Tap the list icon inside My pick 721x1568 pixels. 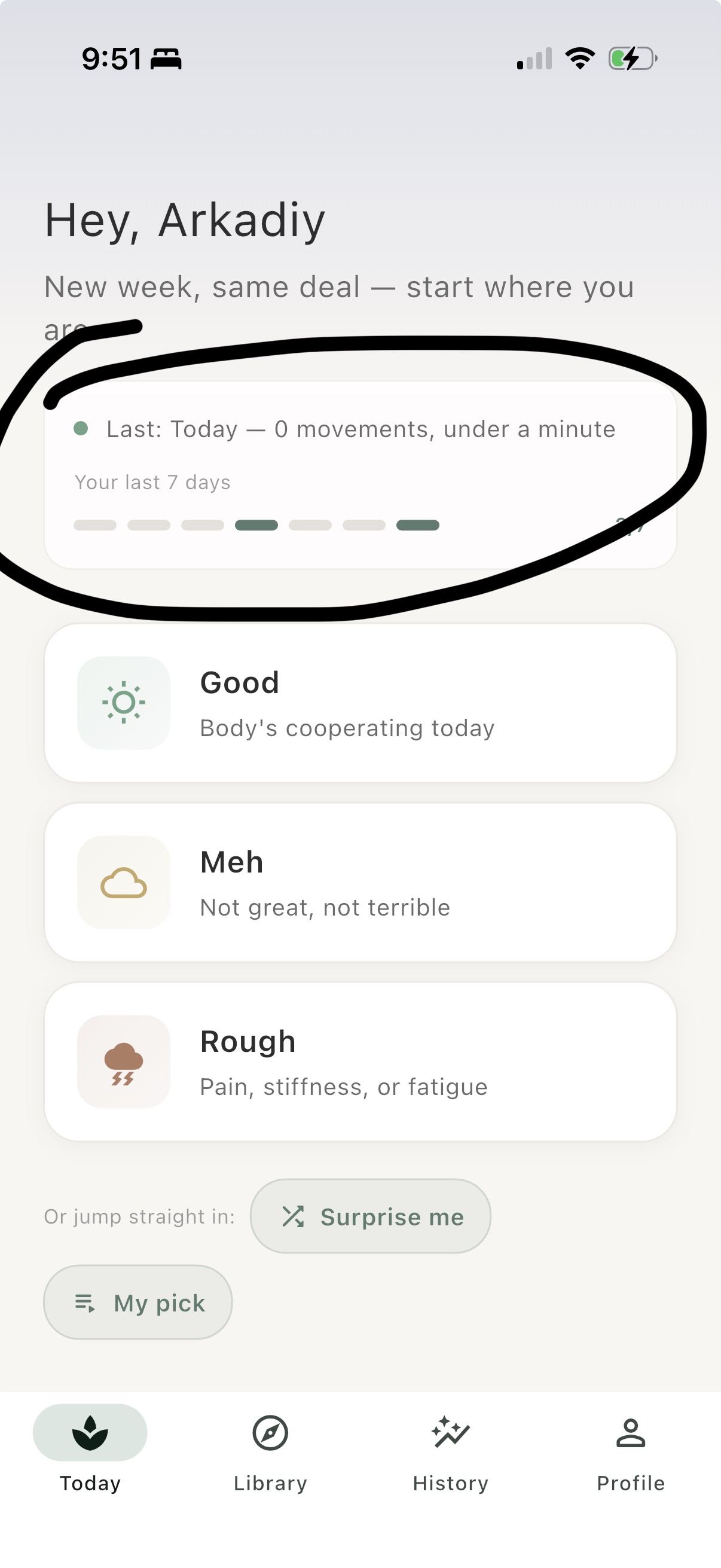click(85, 1302)
